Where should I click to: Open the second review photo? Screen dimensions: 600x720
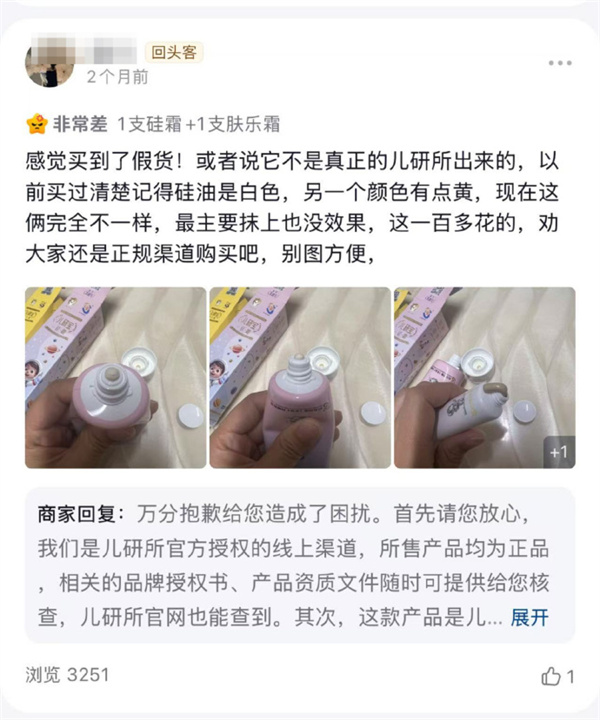299,377
